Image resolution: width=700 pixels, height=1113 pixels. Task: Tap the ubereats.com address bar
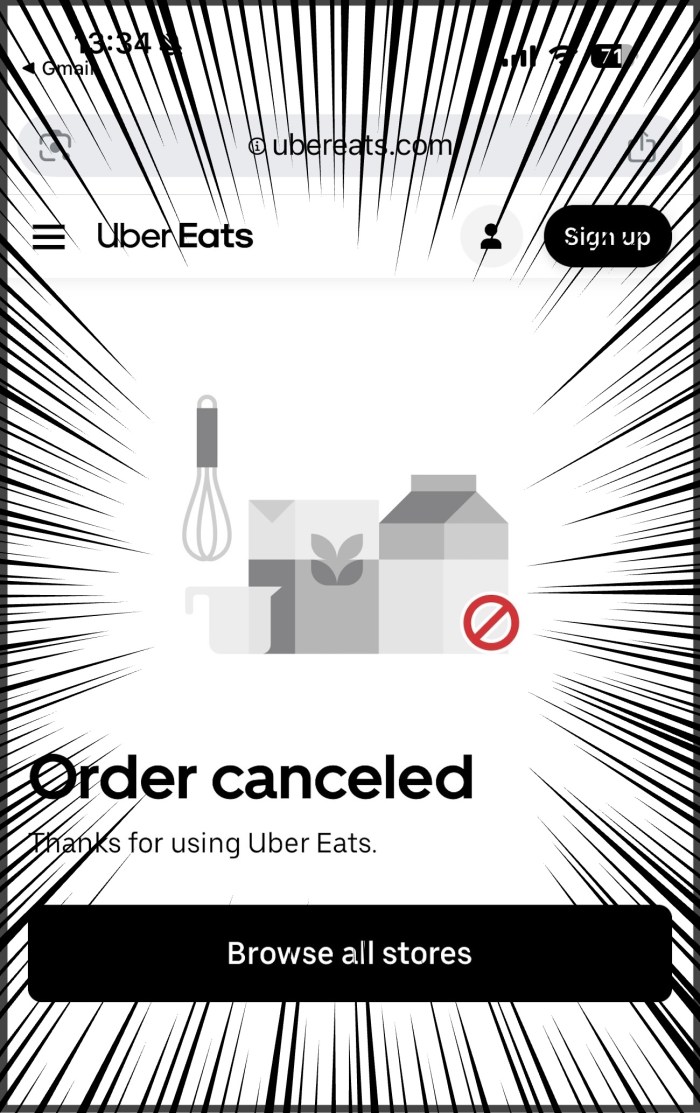pyautogui.click(x=350, y=146)
